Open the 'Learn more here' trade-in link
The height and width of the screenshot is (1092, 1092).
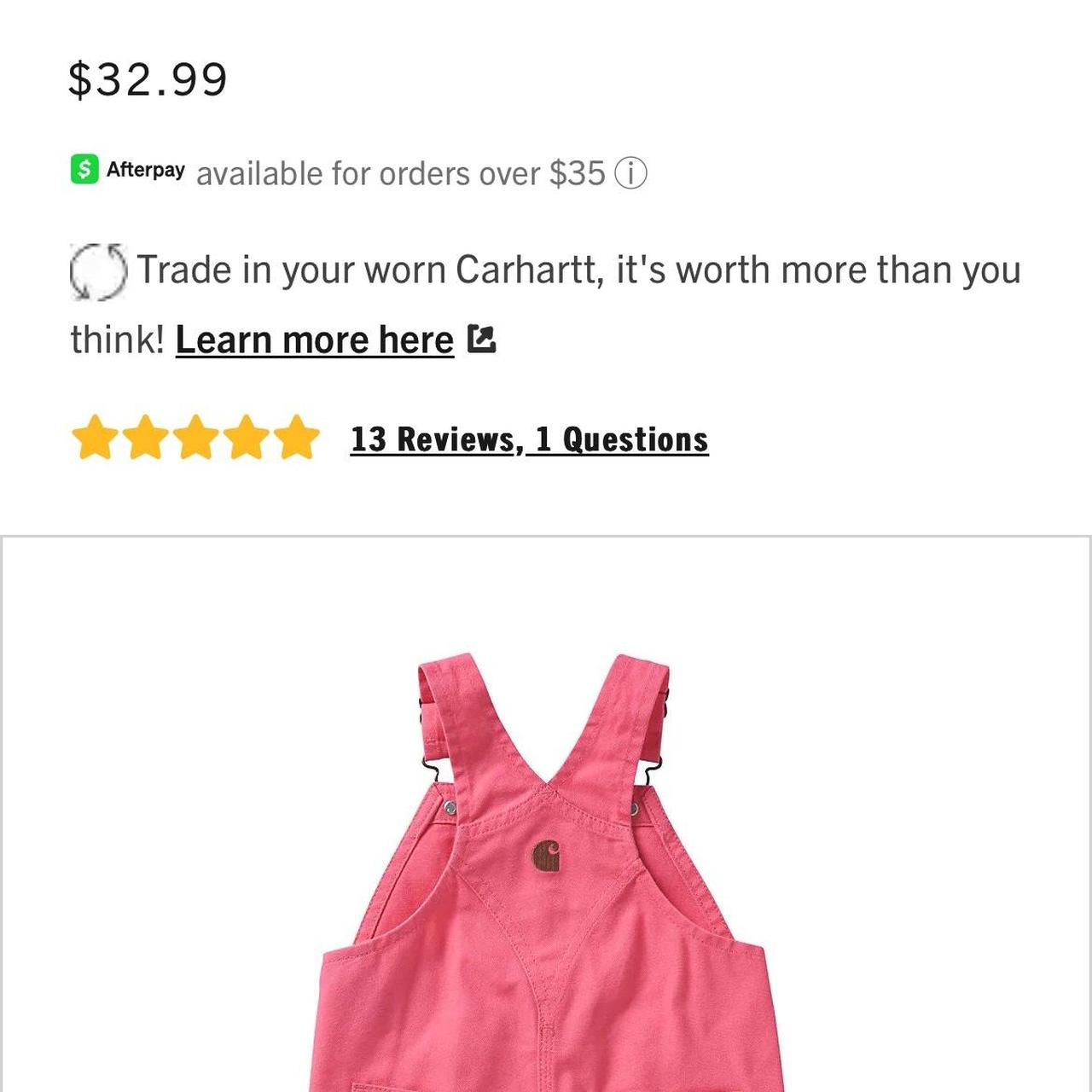coord(315,340)
